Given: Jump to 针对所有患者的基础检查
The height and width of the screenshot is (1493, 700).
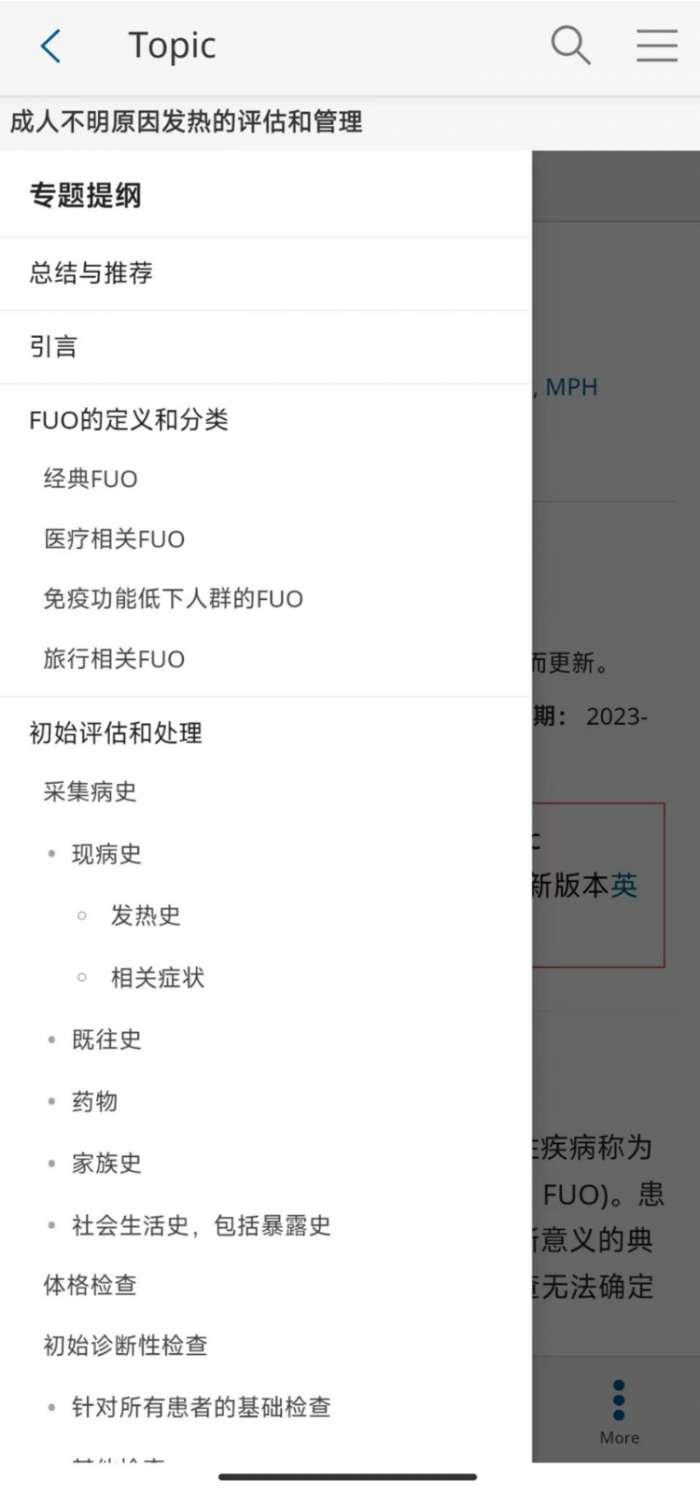Looking at the screenshot, I should coord(201,1407).
